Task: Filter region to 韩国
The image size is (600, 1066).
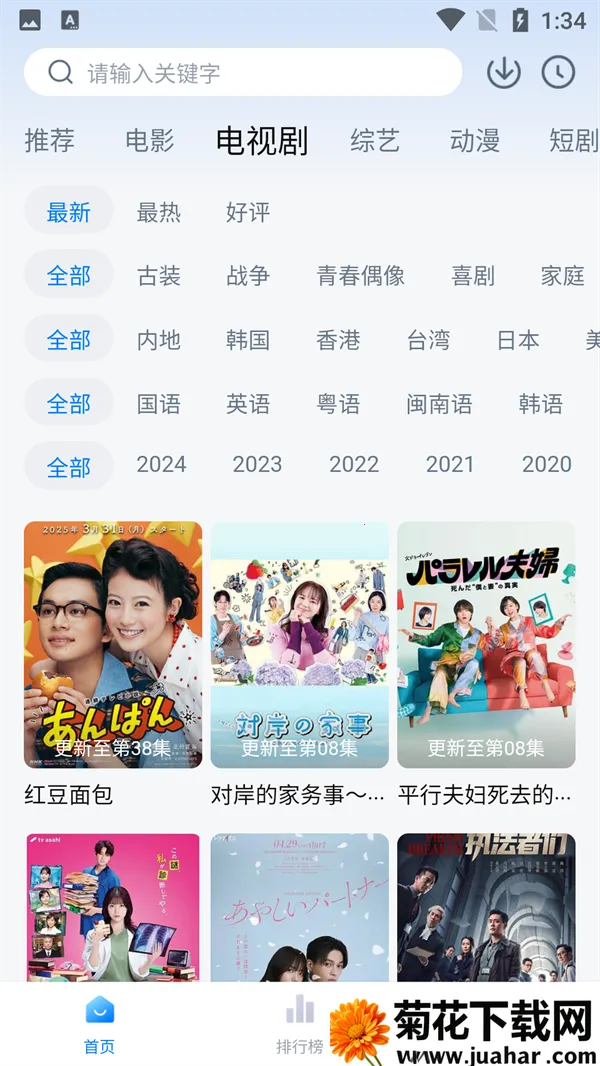Action: click(248, 340)
